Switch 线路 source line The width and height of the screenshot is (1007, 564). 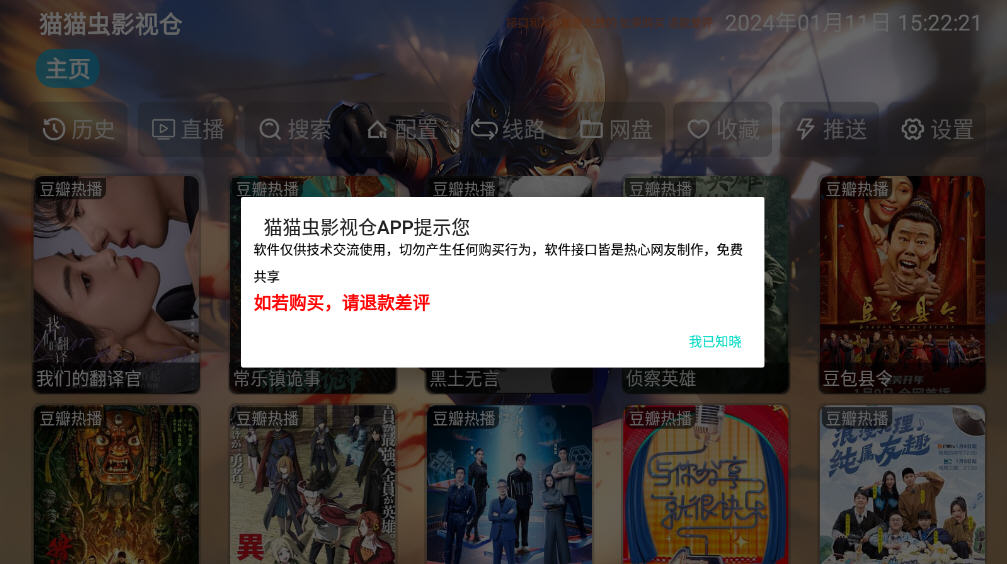pyautogui.click(x=509, y=129)
